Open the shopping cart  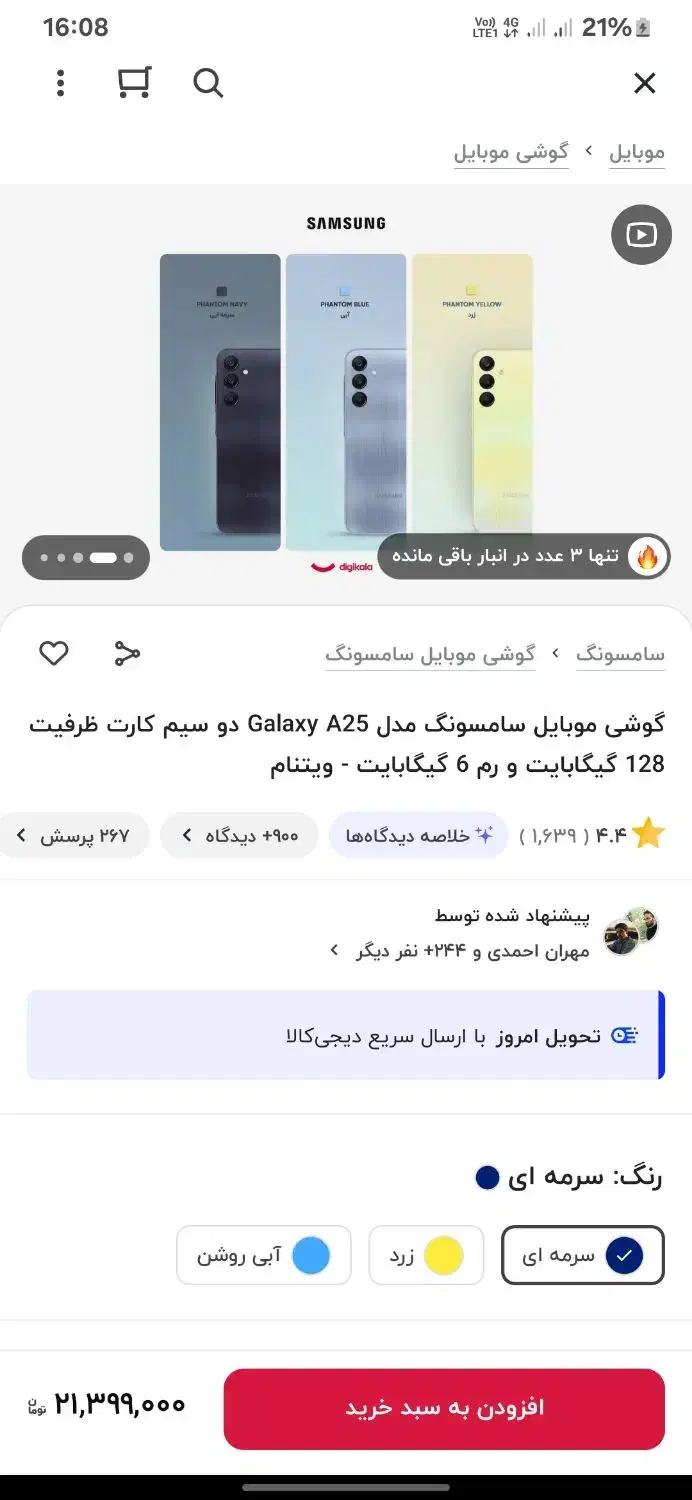[x=134, y=83]
